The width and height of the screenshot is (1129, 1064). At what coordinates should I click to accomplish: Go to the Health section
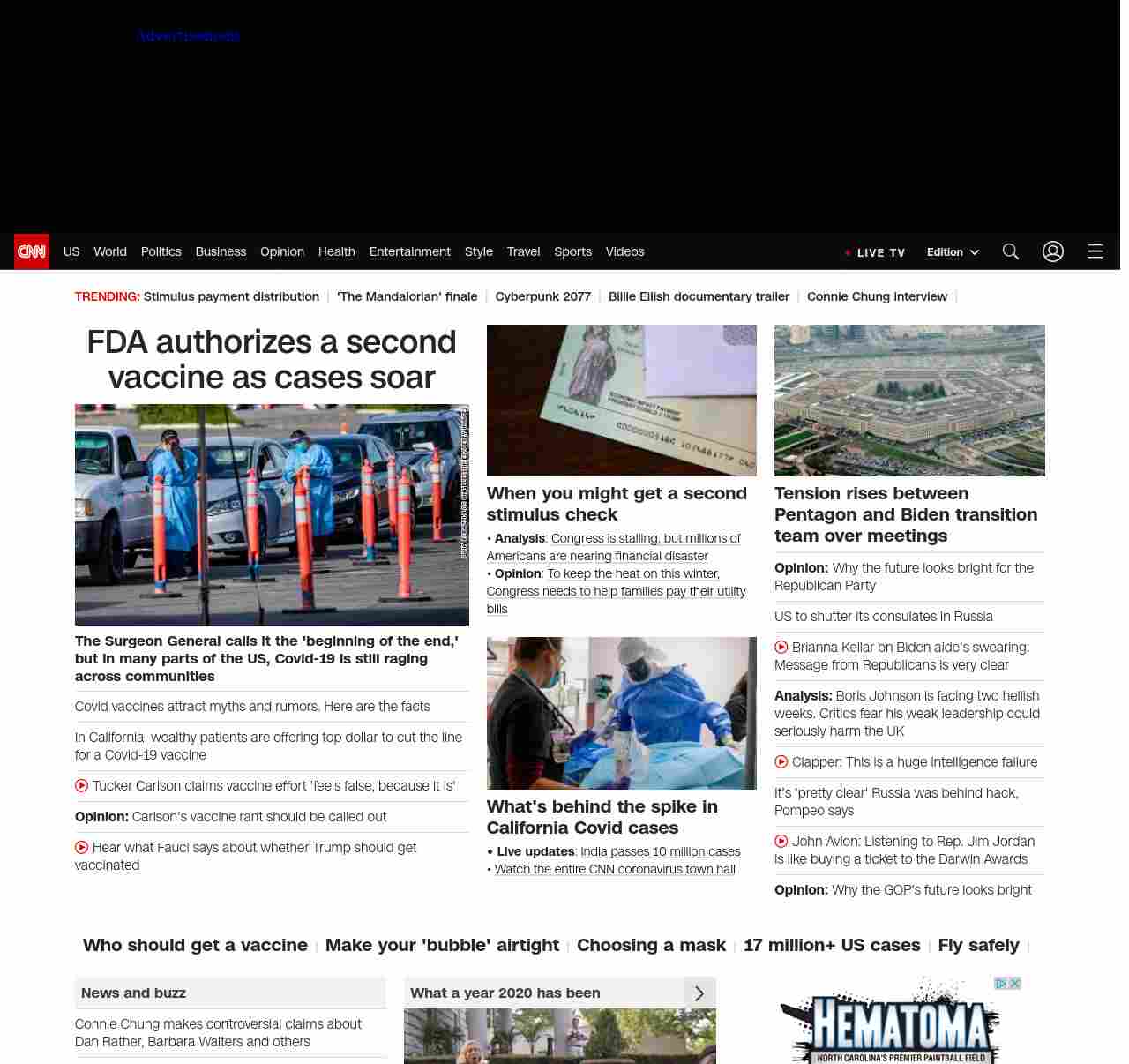336,251
